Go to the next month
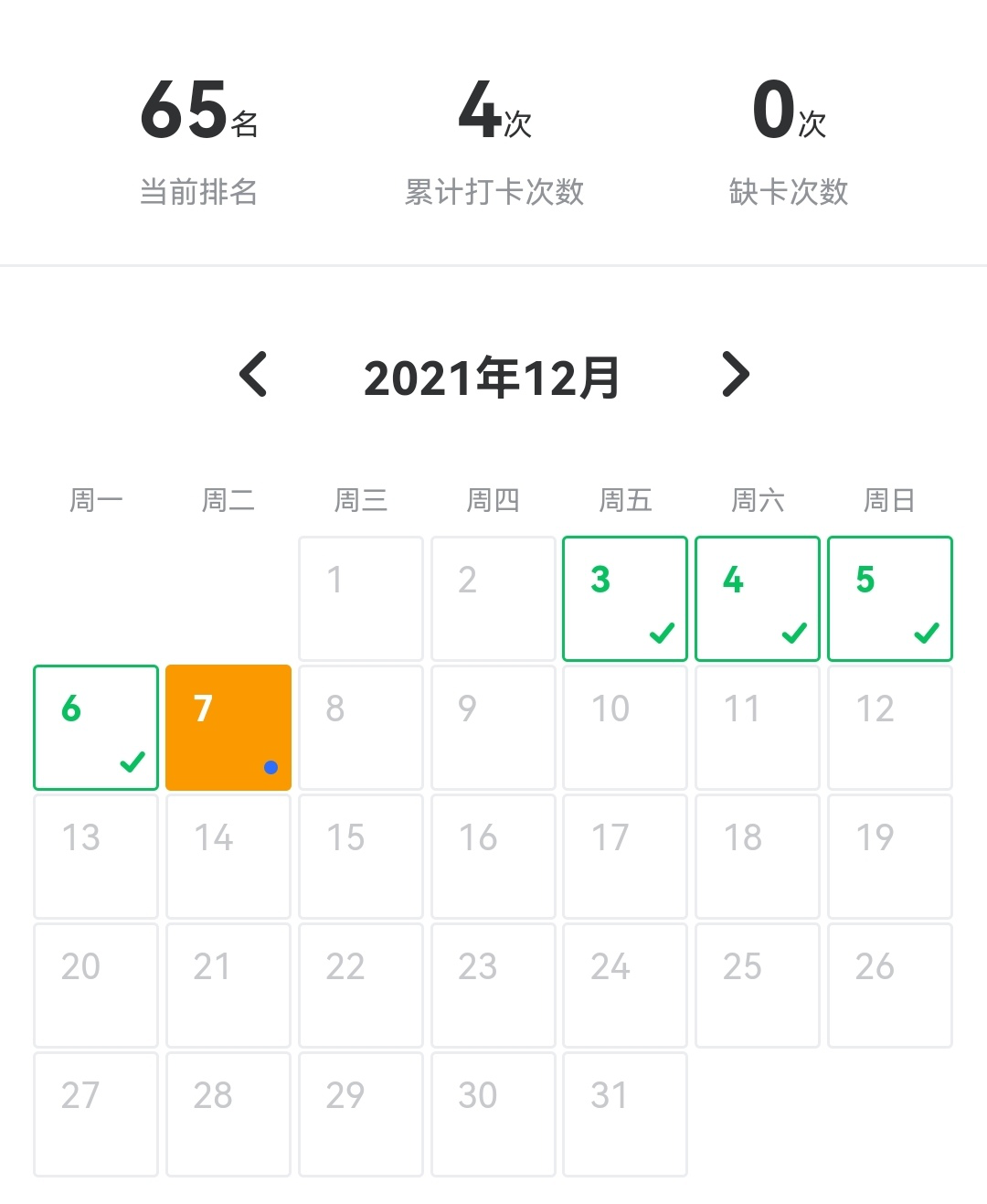 point(735,374)
